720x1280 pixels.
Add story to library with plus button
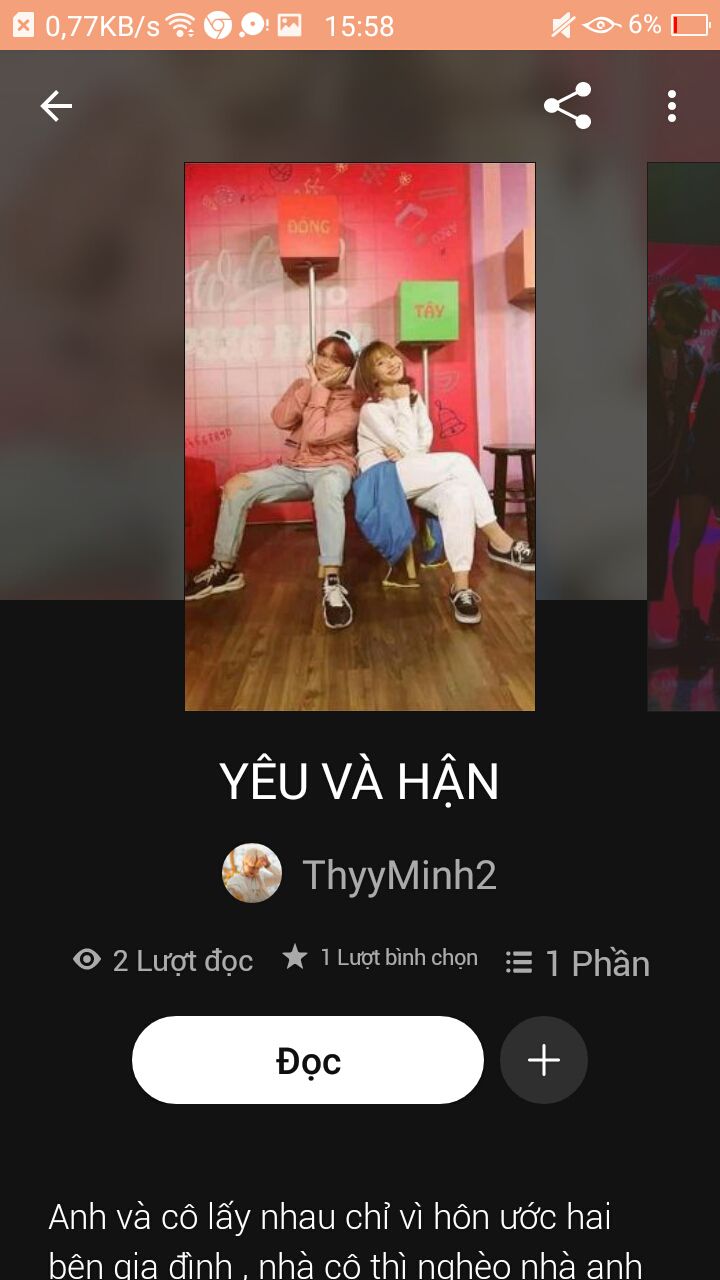544,1060
